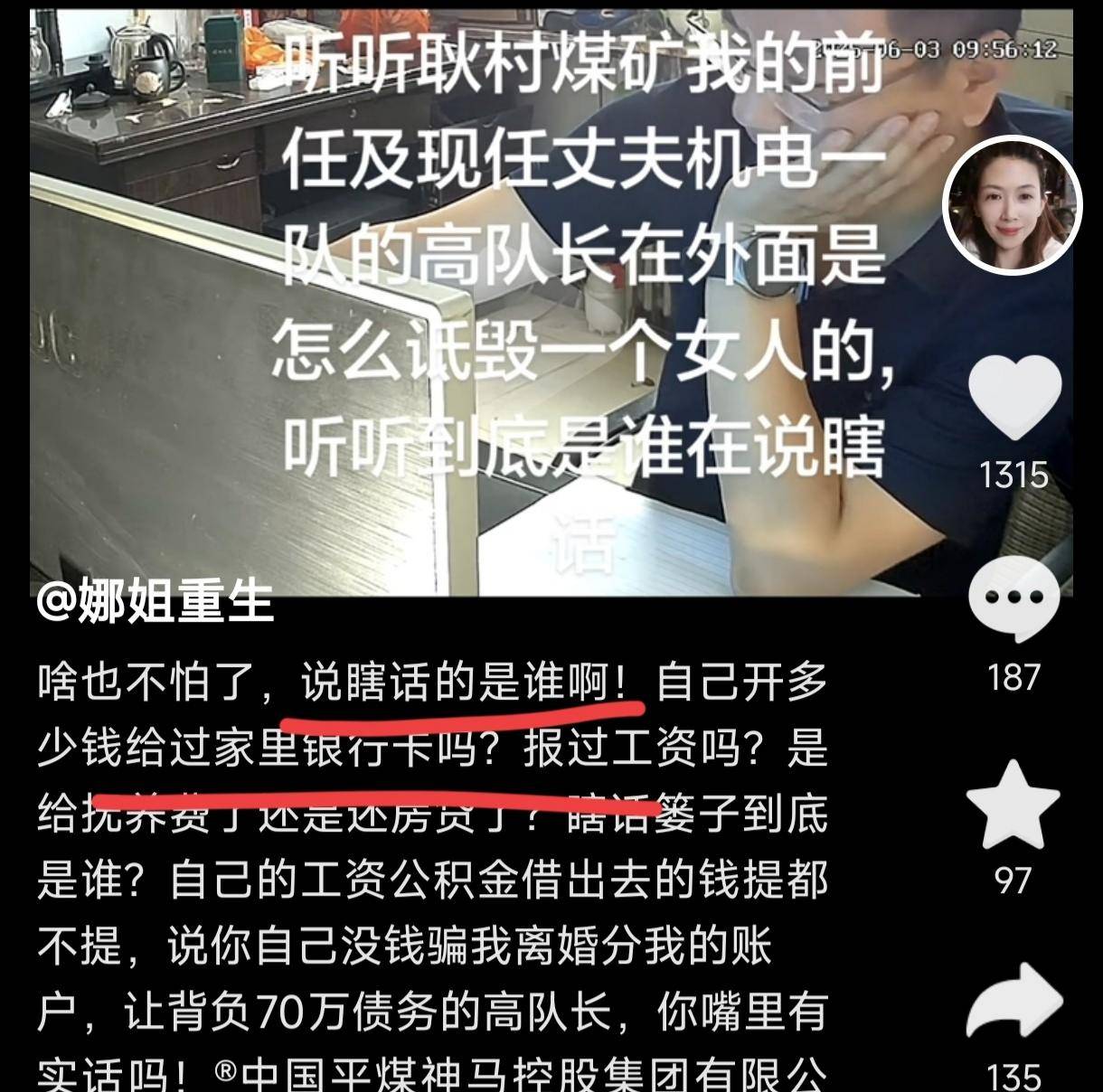Image resolution: width=1103 pixels, height=1092 pixels.
Task: Open the author's profile avatar
Action: coord(1012,205)
